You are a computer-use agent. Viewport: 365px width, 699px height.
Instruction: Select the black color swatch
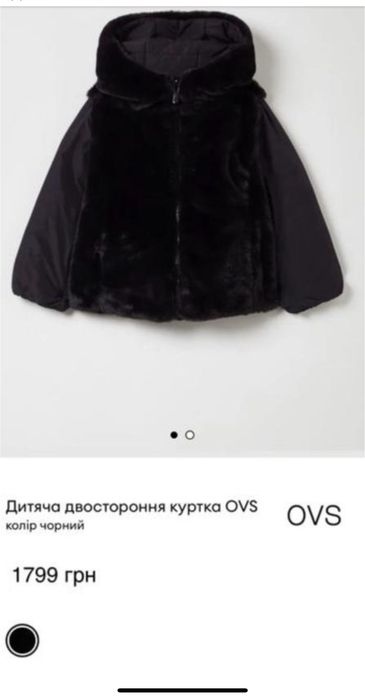[22, 640]
